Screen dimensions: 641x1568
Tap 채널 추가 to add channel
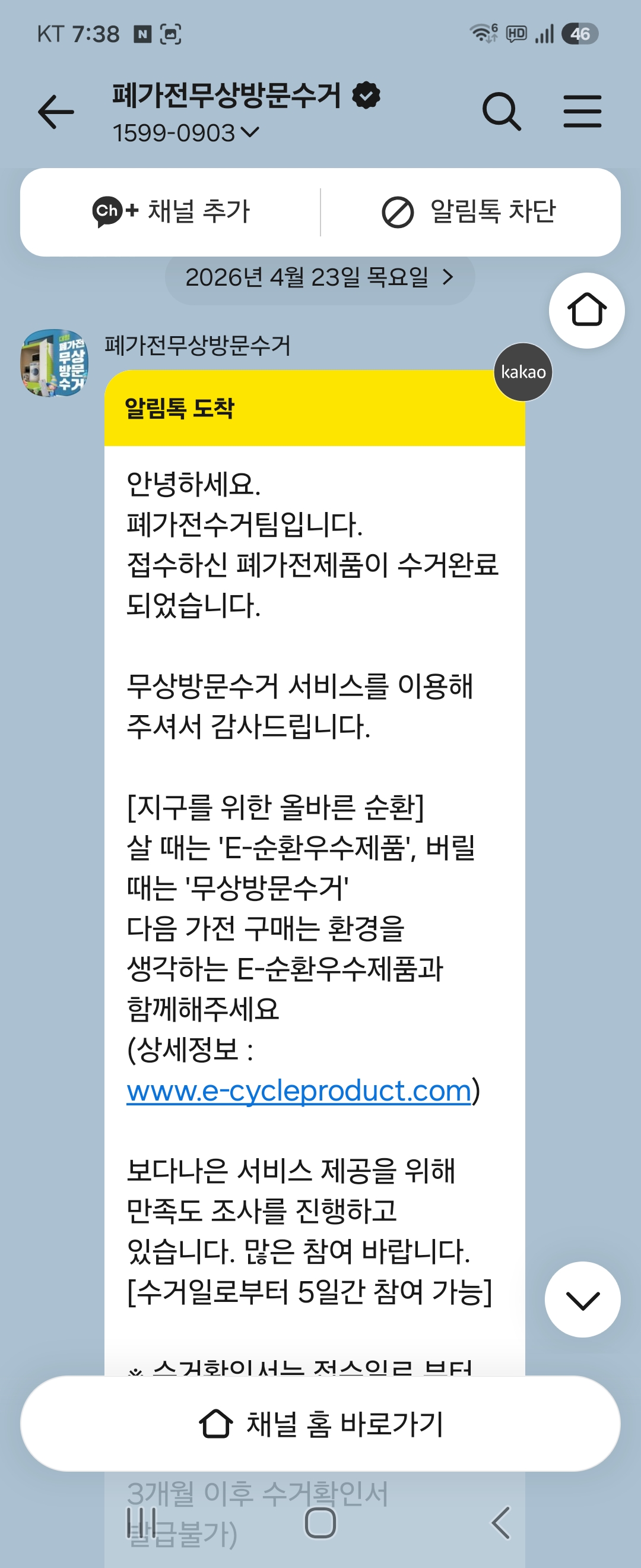pos(171,211)
